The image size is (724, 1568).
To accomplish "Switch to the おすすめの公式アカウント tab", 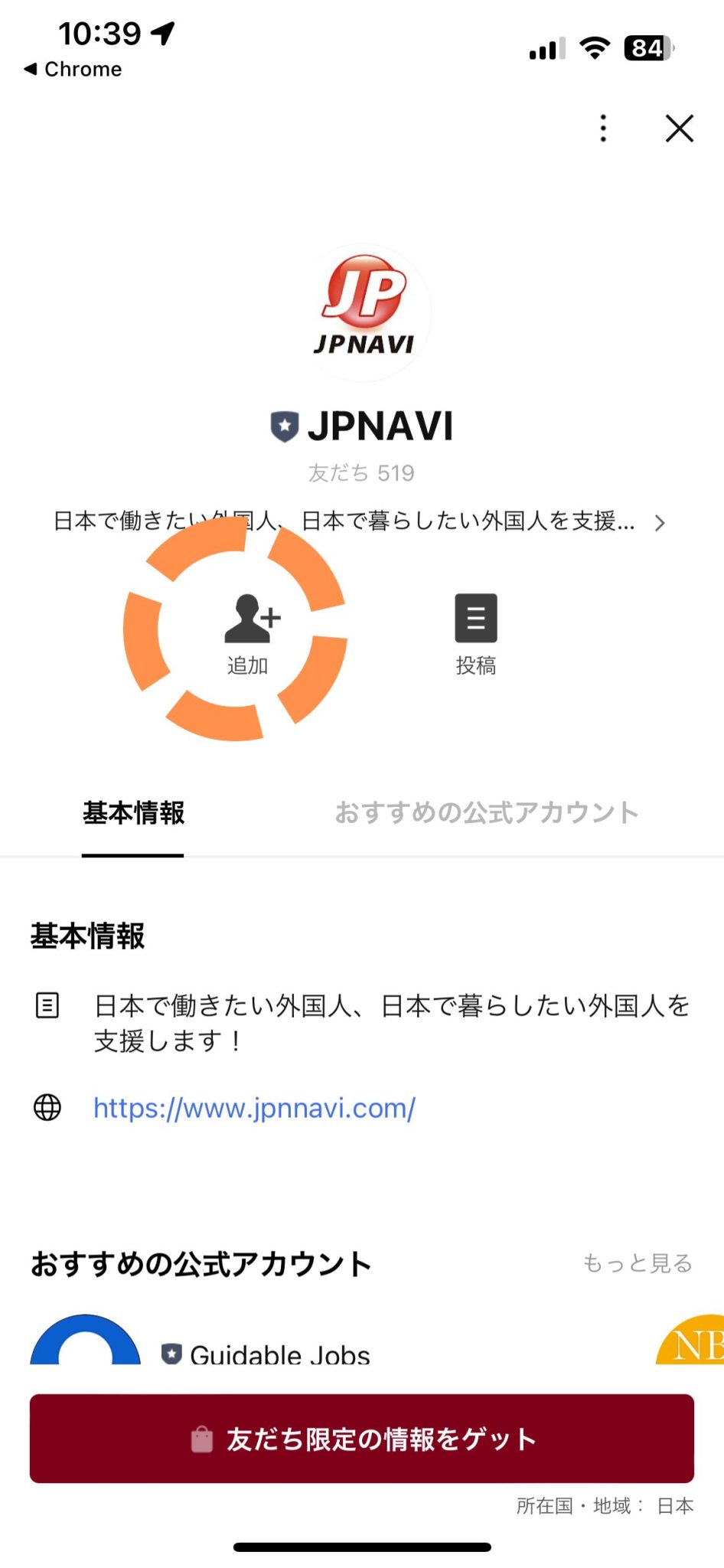I will [488, 814].
